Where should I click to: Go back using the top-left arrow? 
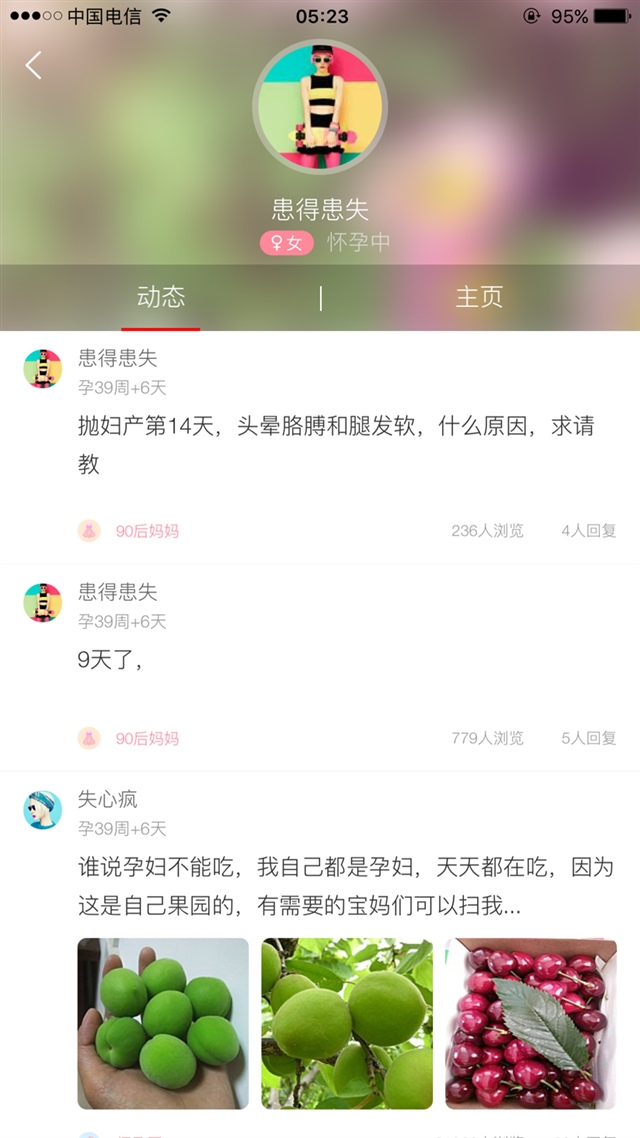click(x=34, y=66)
